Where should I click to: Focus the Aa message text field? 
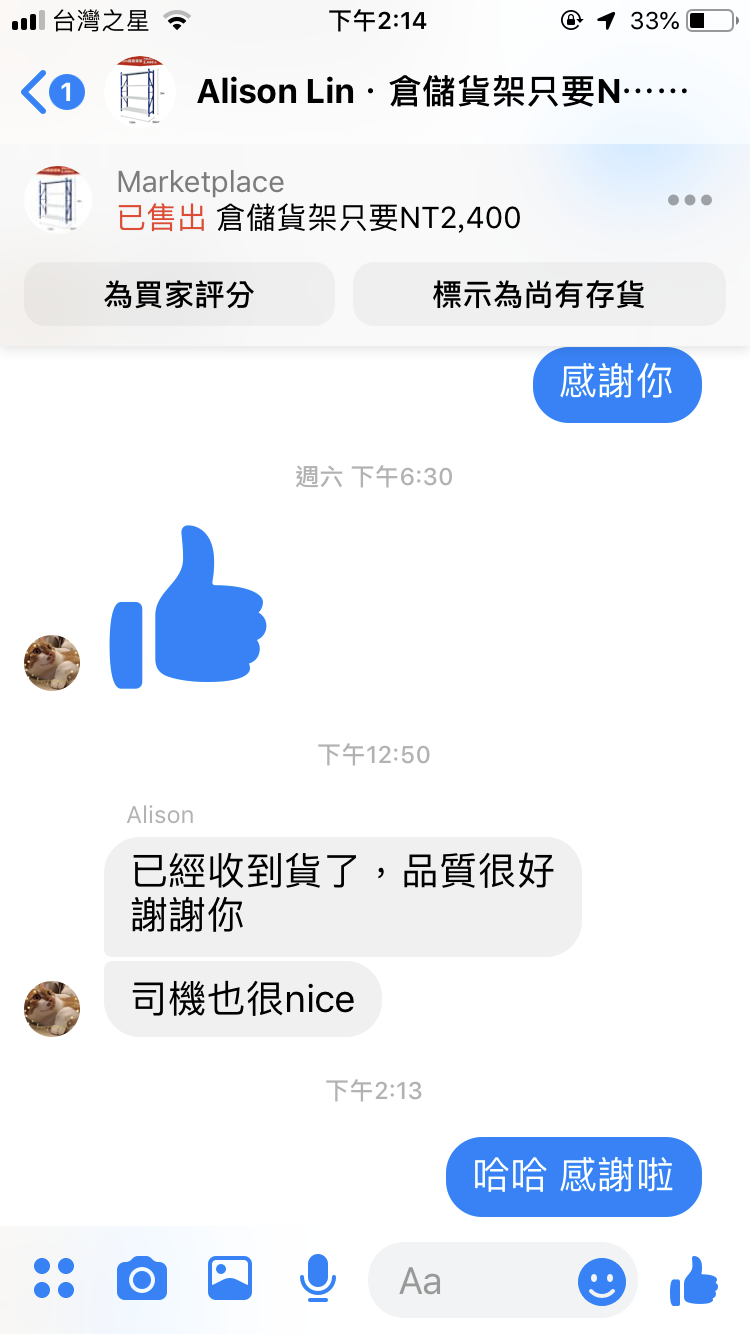click(x=470, y=1281)
